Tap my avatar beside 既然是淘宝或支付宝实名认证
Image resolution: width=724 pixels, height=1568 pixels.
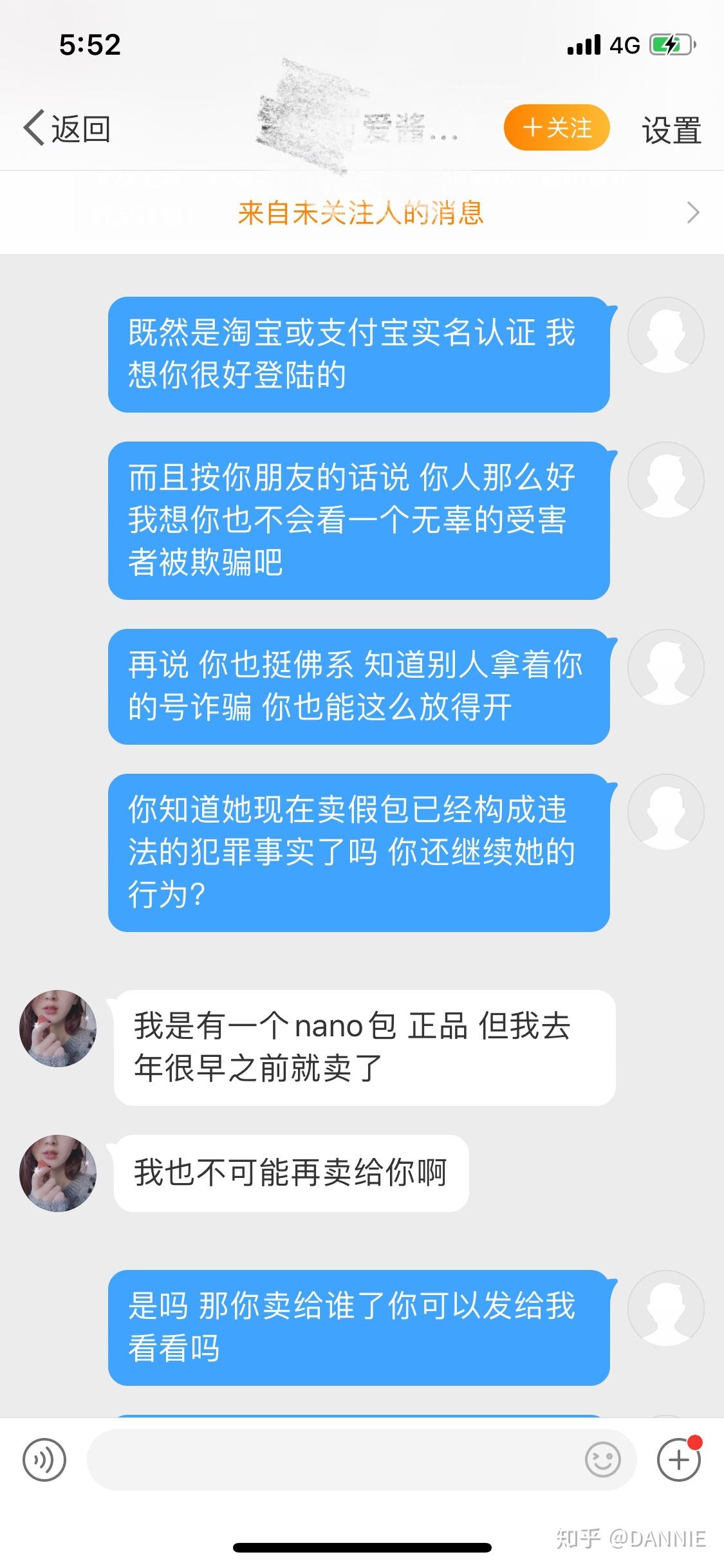666,335
